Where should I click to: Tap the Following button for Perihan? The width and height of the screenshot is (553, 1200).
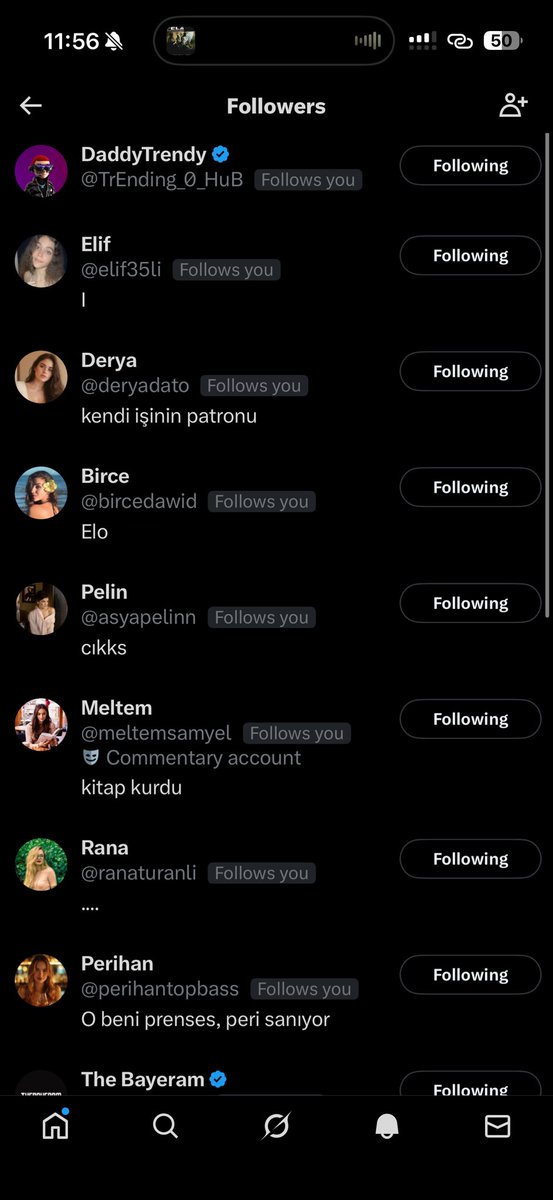point(470,976)
